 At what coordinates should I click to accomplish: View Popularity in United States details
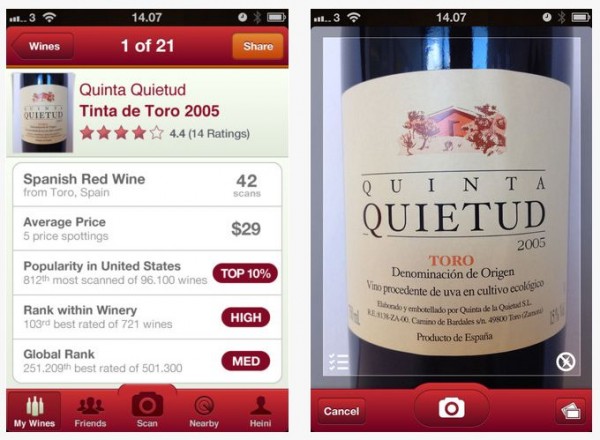(147, 272)
